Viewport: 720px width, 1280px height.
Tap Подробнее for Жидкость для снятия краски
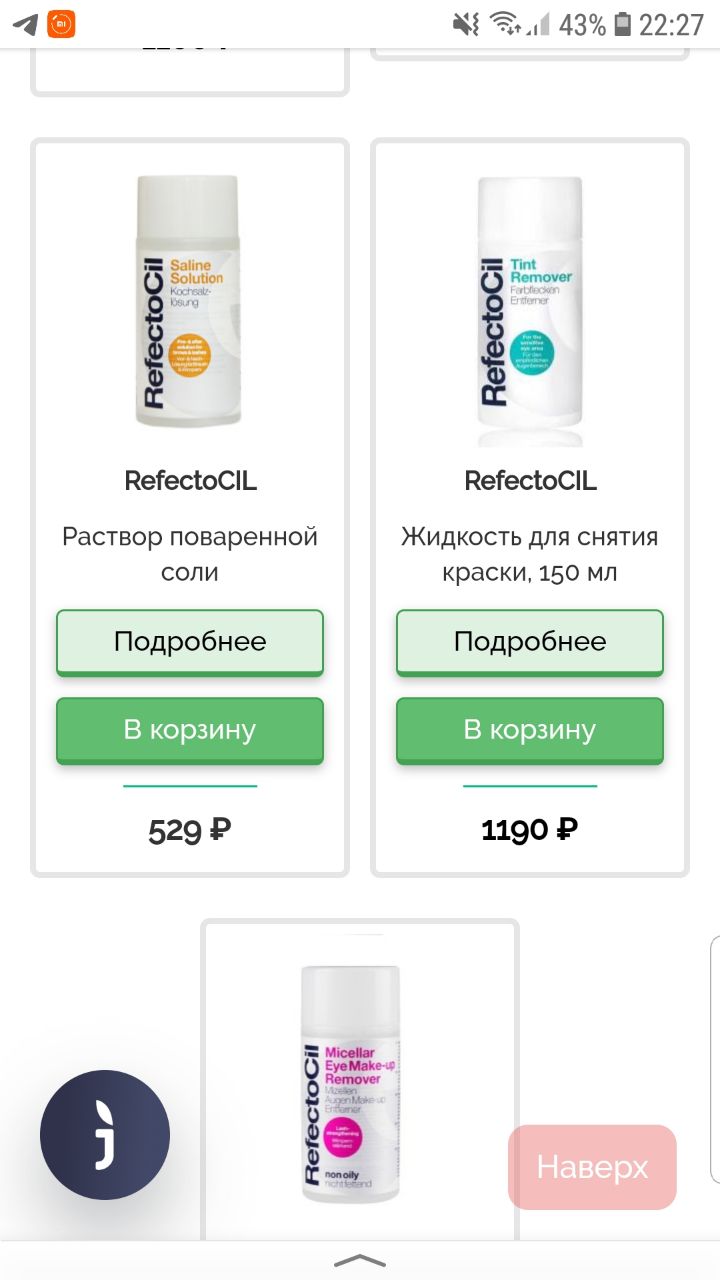coord(530,642)
